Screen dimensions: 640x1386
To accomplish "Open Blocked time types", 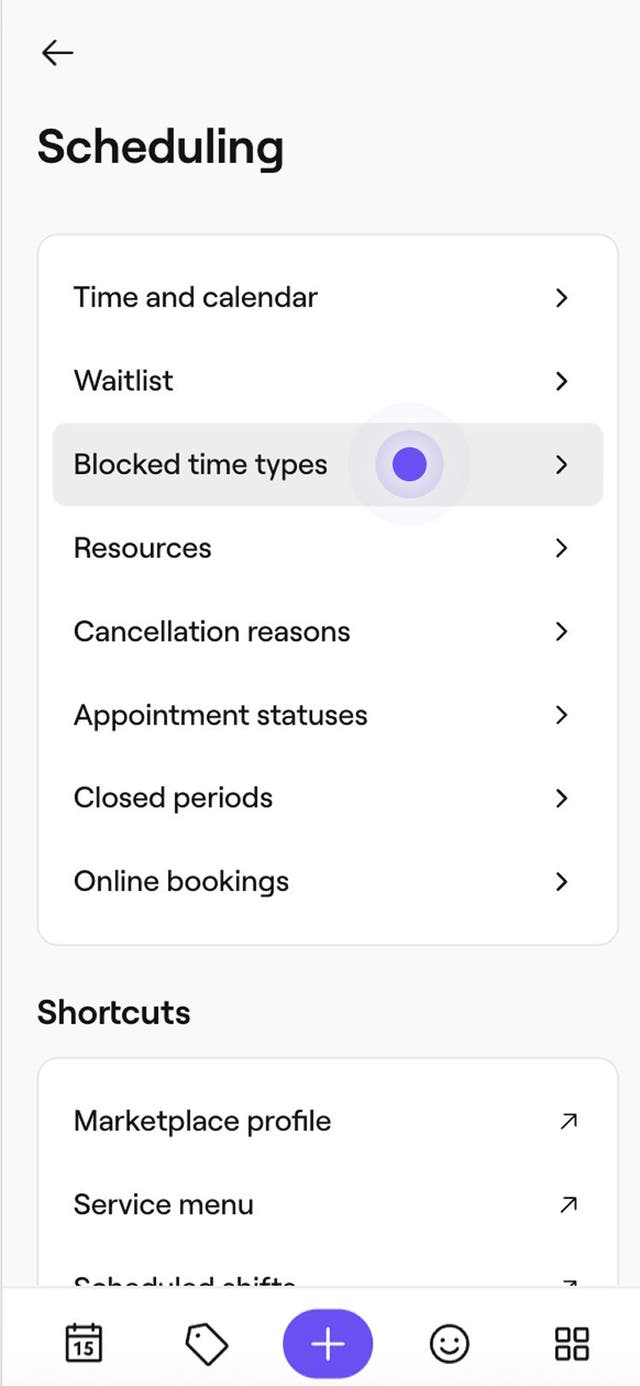I will 328,464.
